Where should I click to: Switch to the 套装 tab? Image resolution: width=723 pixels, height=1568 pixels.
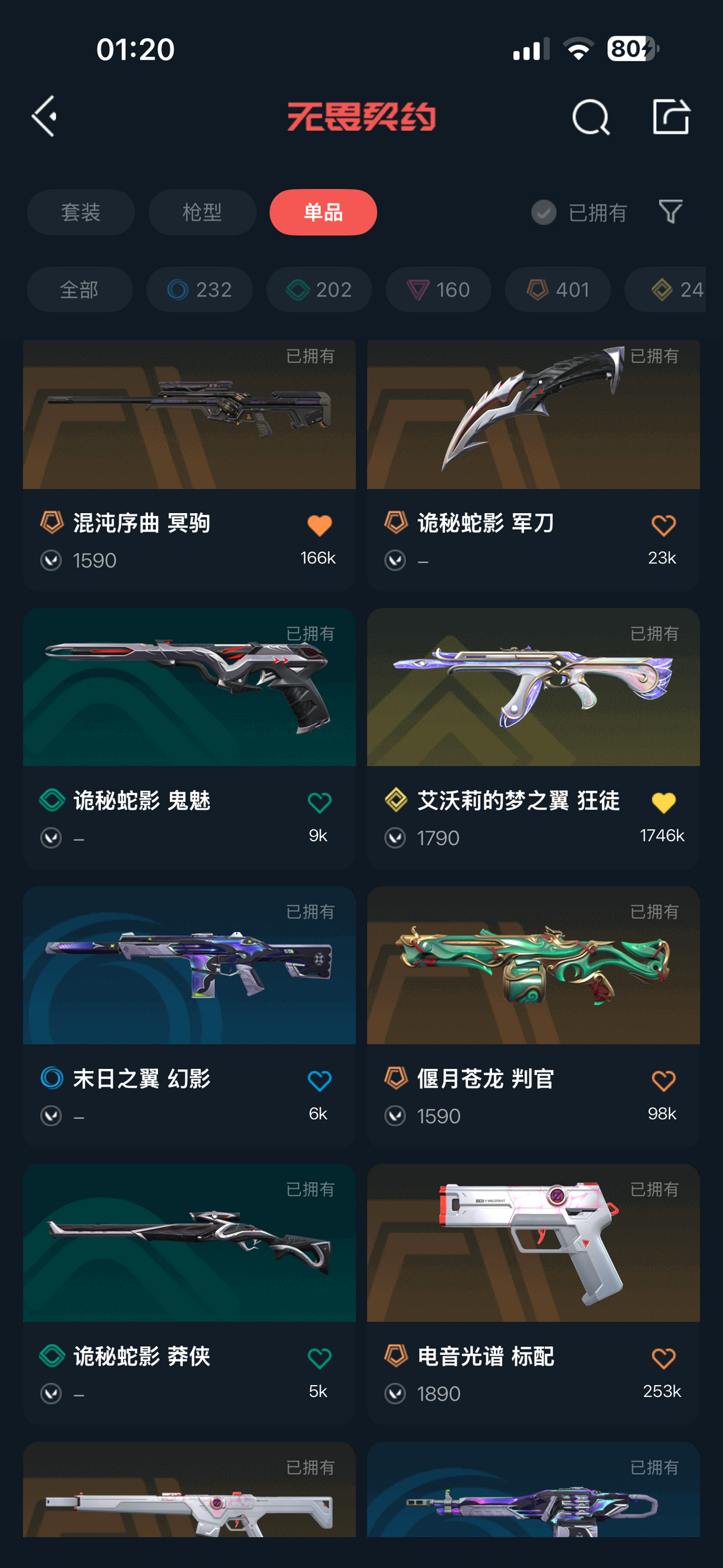click(80, 212)
